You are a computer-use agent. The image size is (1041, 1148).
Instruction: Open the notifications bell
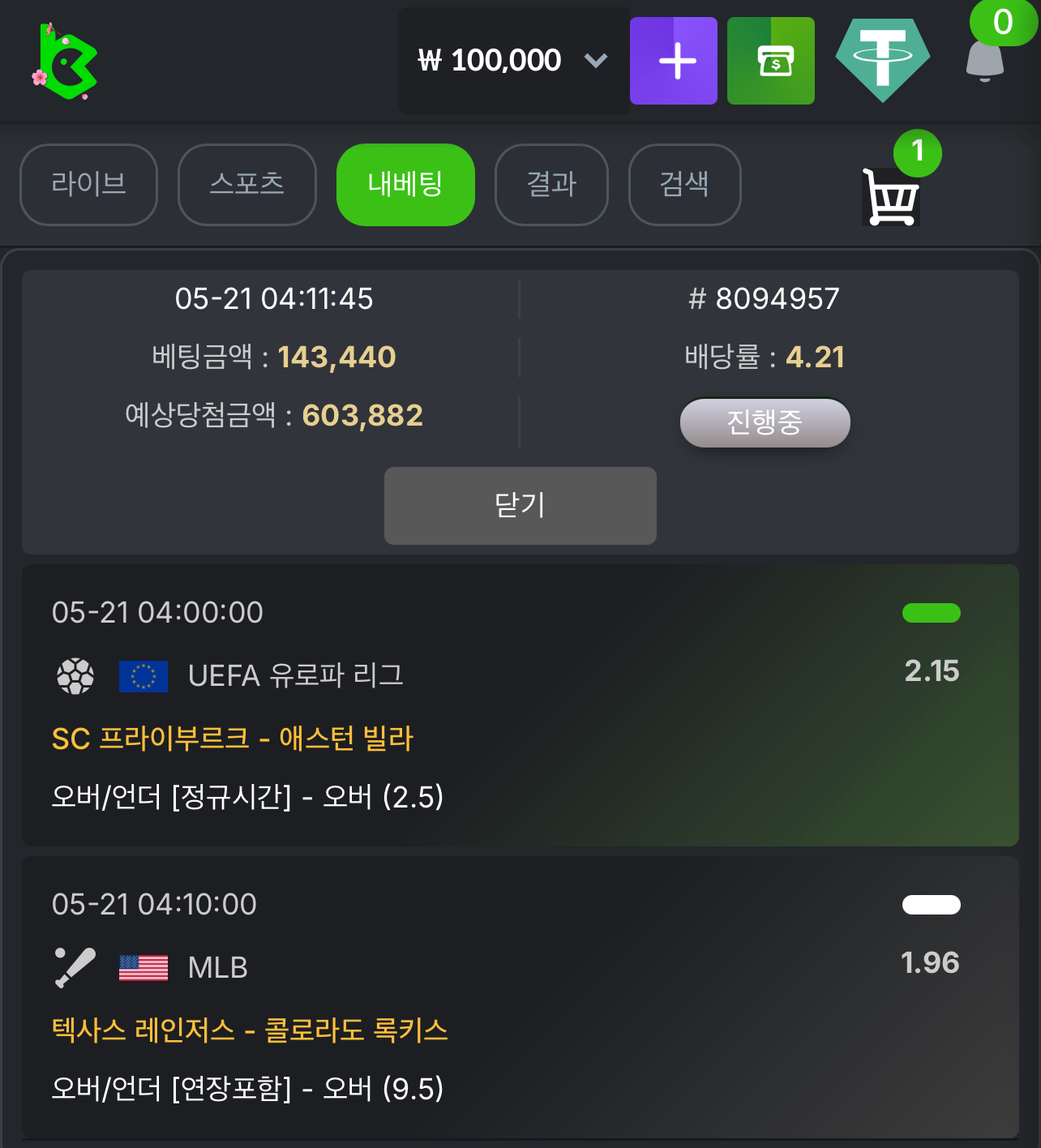click(x=985, y=61)
